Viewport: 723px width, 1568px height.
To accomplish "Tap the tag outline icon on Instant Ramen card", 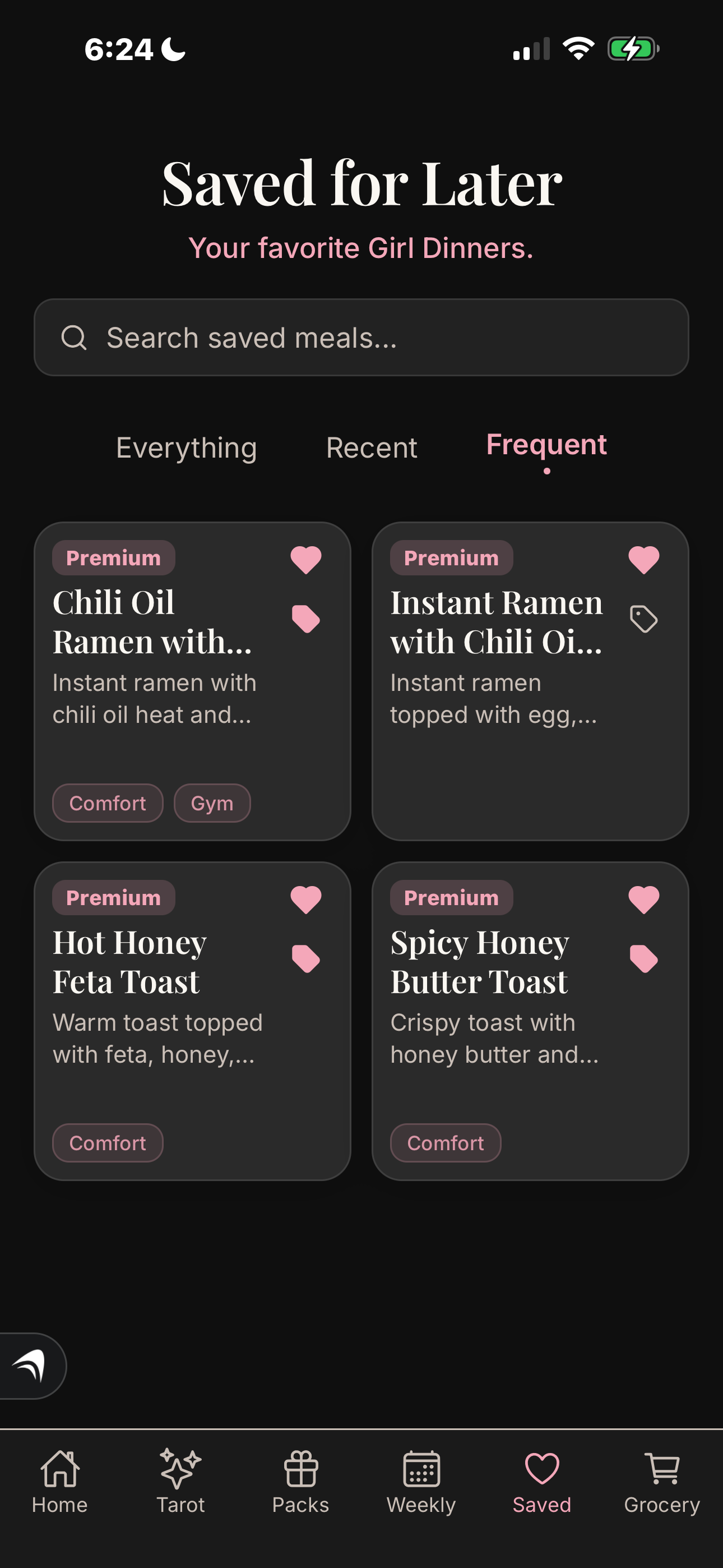I will coord(645,620).
